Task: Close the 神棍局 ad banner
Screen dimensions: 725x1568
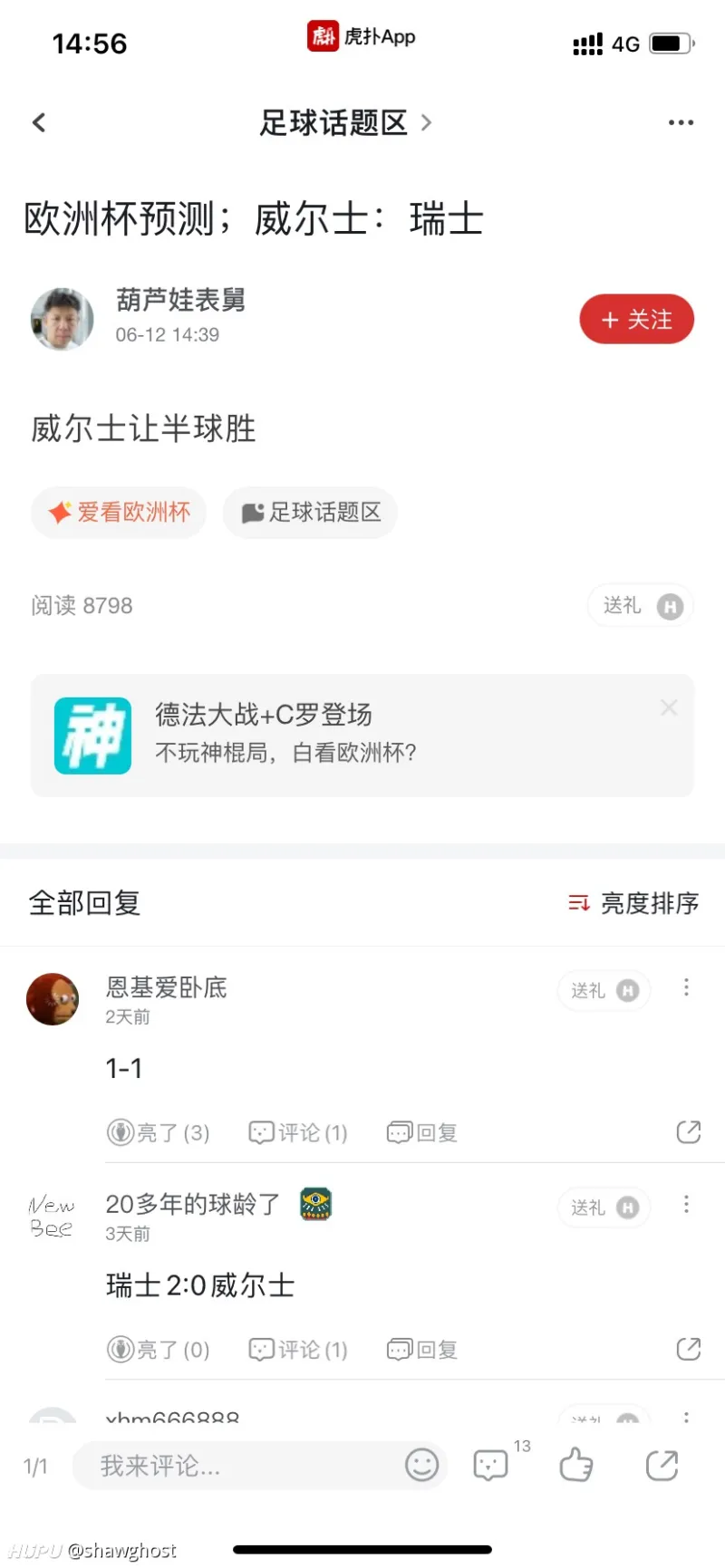Action: tap(669, 707)
